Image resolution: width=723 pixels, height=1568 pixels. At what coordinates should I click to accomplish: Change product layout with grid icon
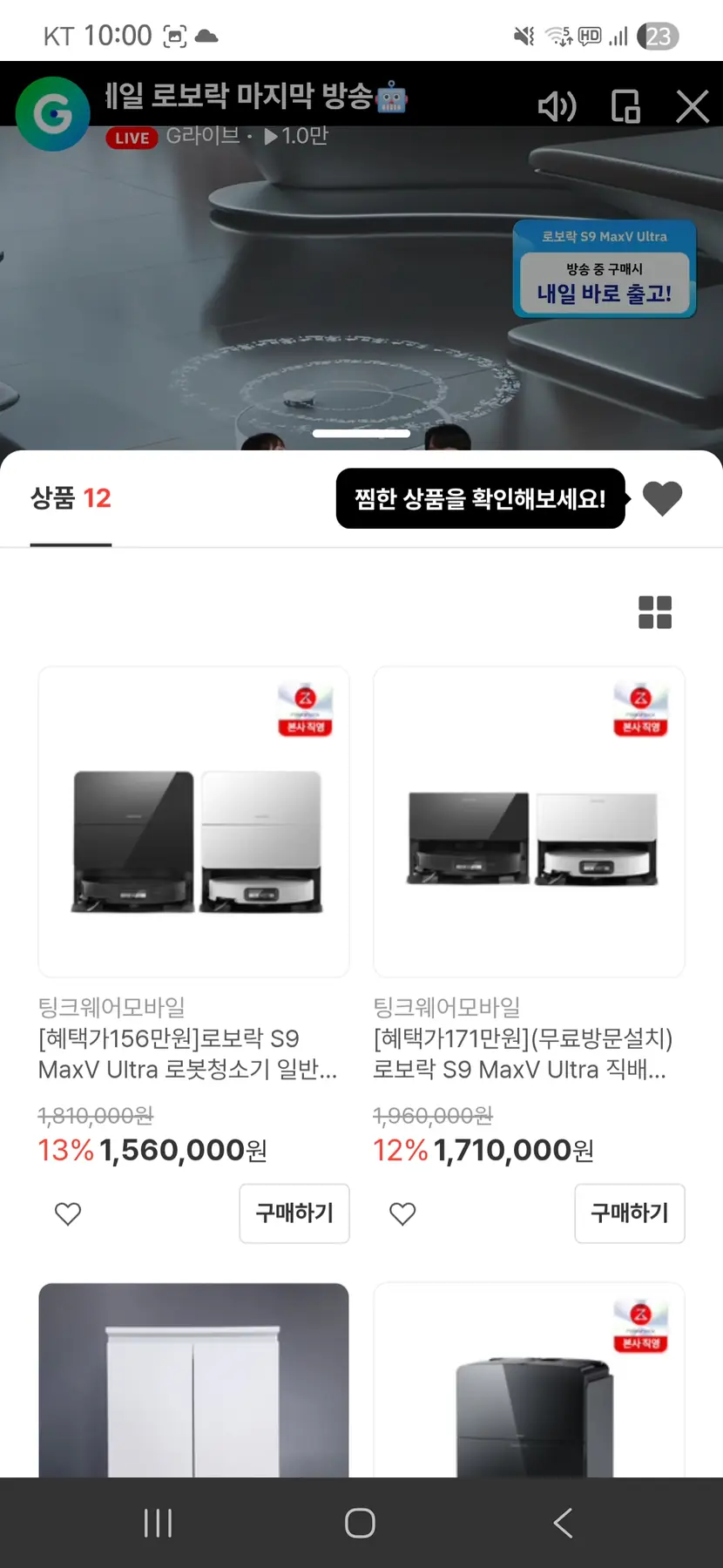655,612
